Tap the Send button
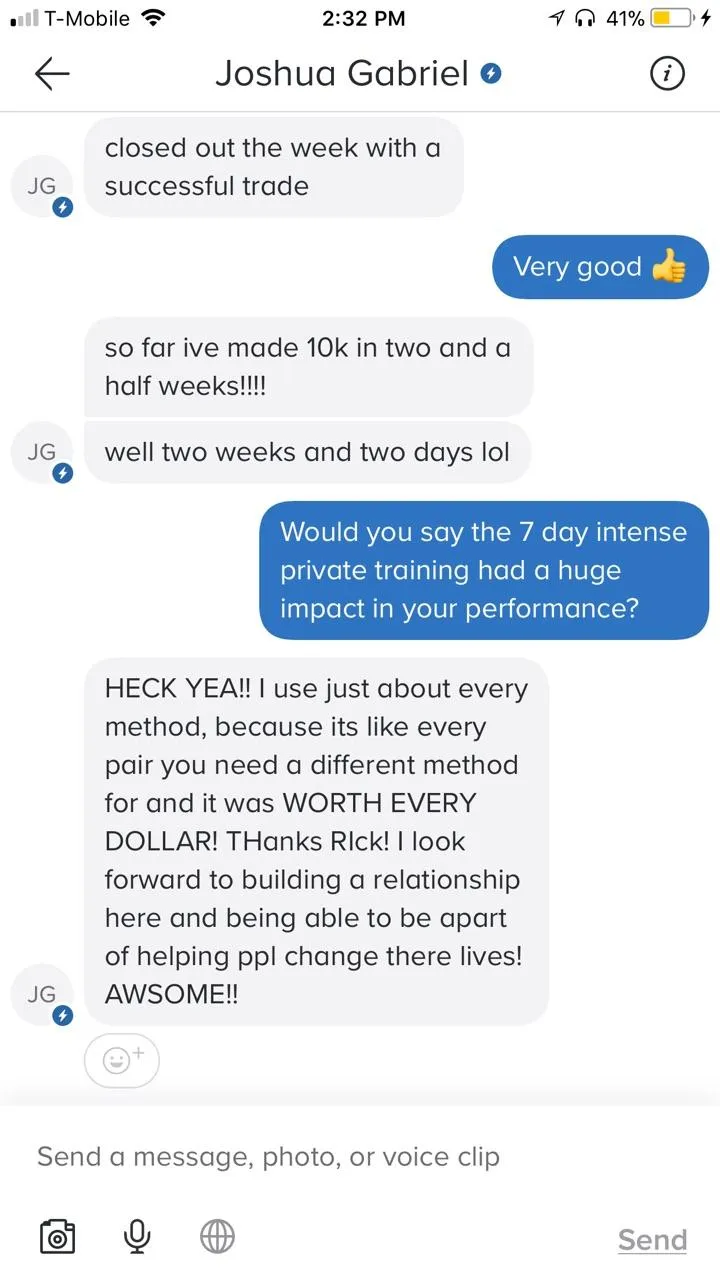This screenshot has width=720, height=1280. point(652,1240)
